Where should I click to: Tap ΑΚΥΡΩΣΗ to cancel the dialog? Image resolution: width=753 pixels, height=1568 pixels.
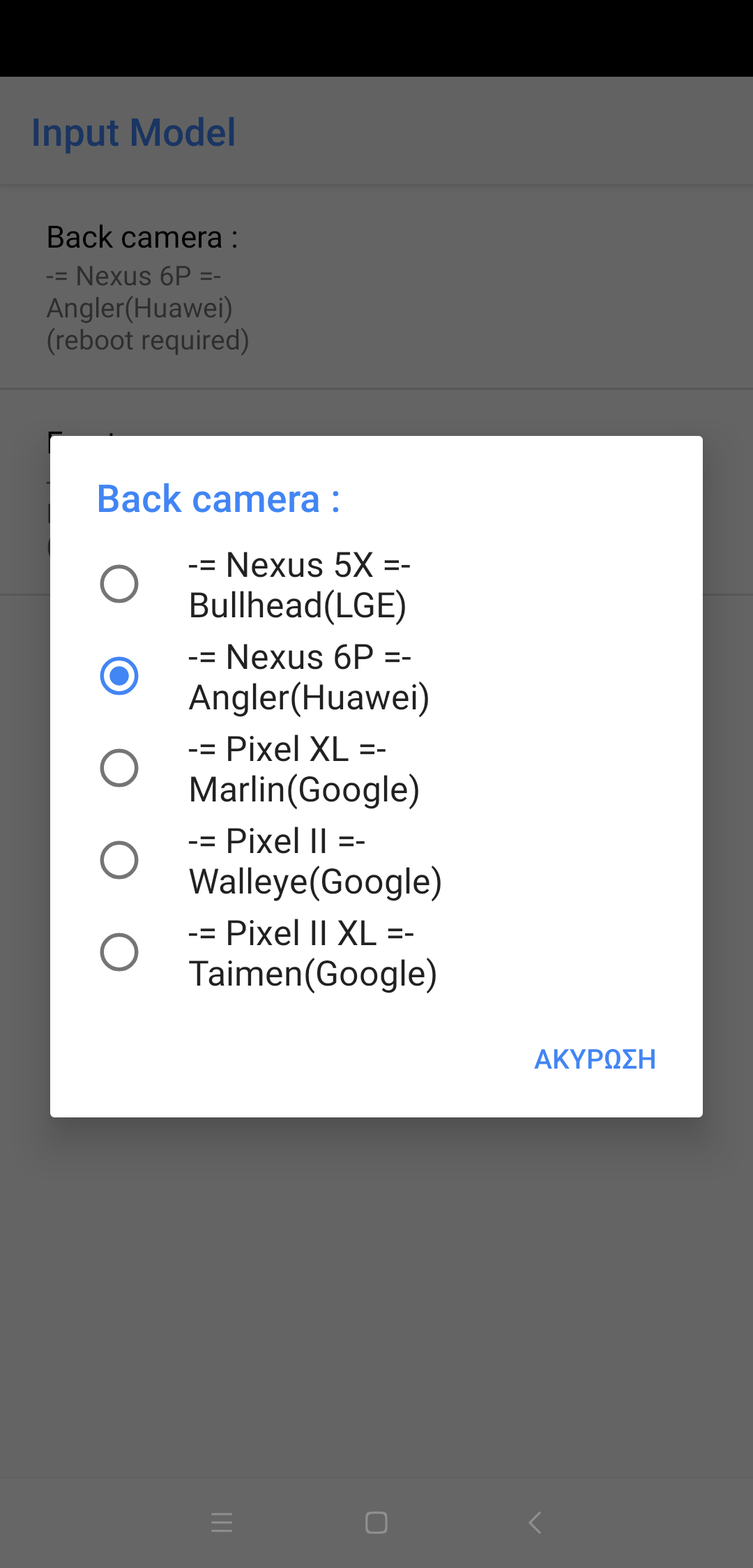[595, 1059]
